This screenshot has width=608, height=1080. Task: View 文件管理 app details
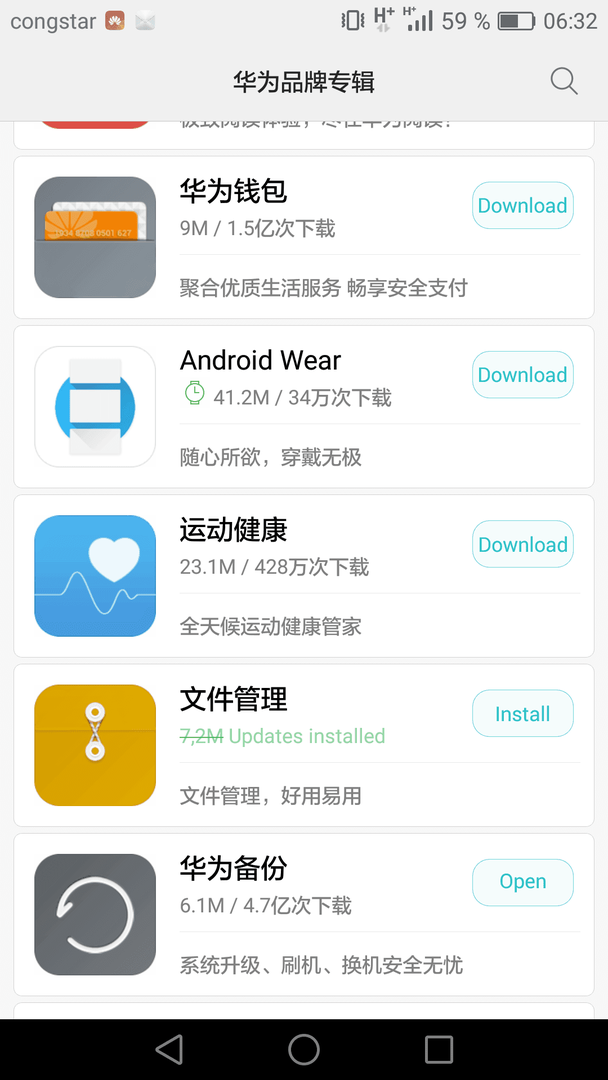click(304, 746)
